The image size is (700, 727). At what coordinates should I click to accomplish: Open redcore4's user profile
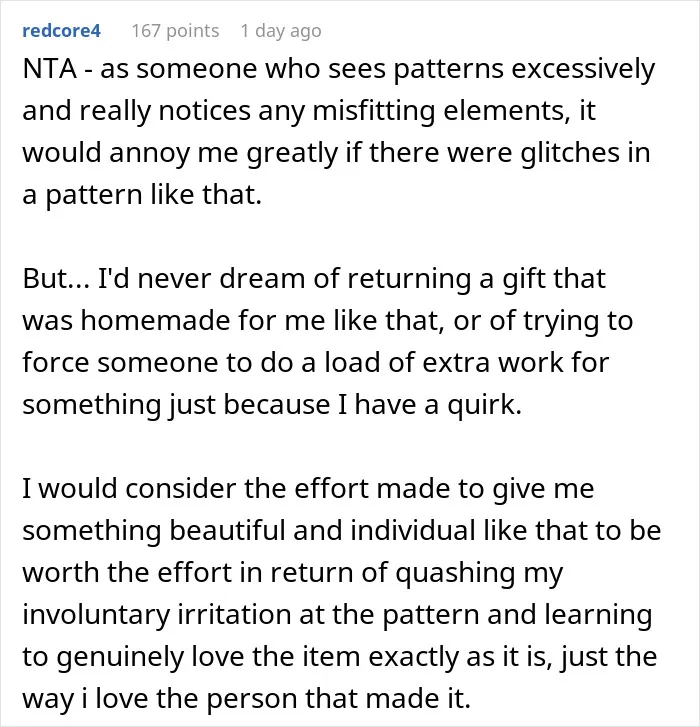(x=61, y=31)
